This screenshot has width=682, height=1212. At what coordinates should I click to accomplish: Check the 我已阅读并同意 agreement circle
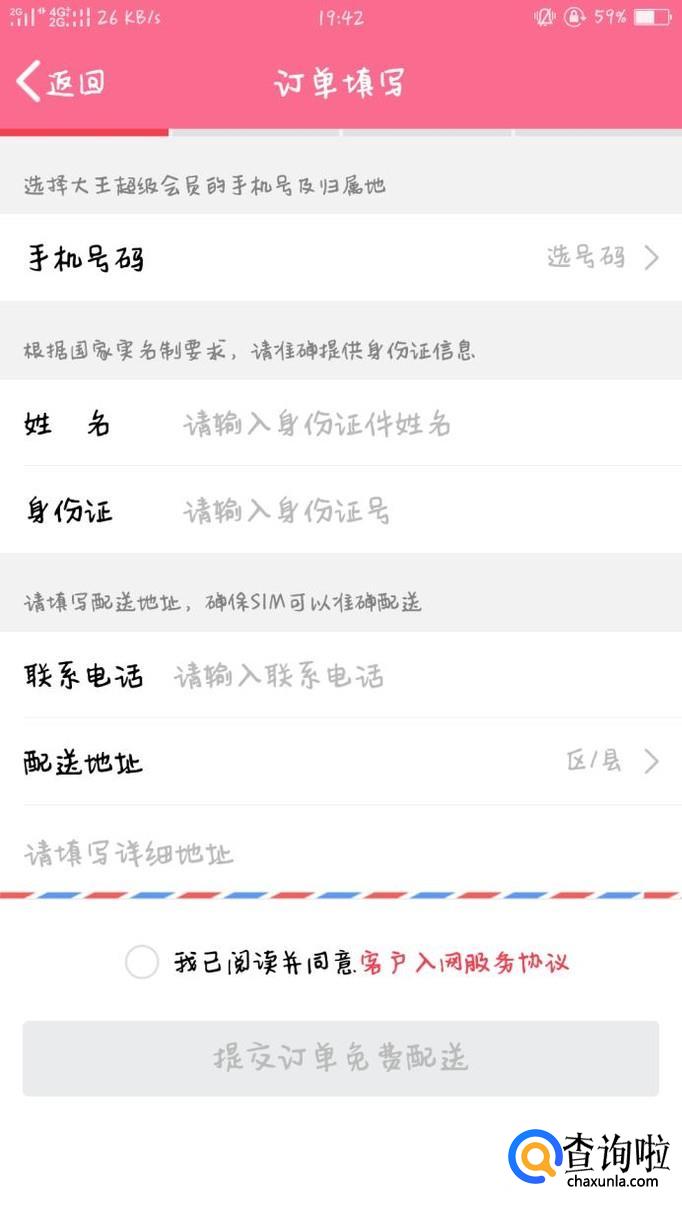click(142, 963)
